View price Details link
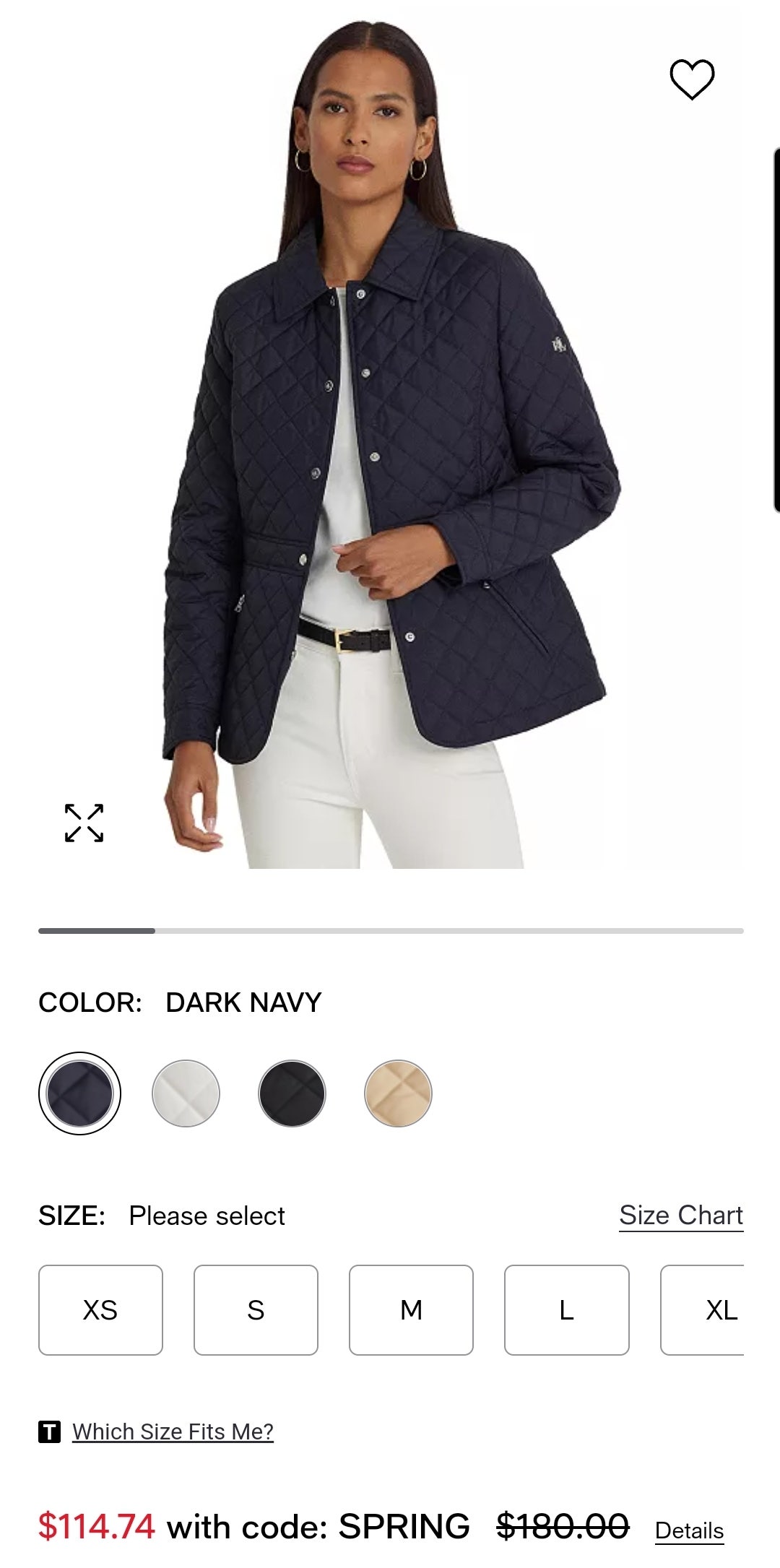Viewport: 780px width, 1568px height. tap(689, 1530)
